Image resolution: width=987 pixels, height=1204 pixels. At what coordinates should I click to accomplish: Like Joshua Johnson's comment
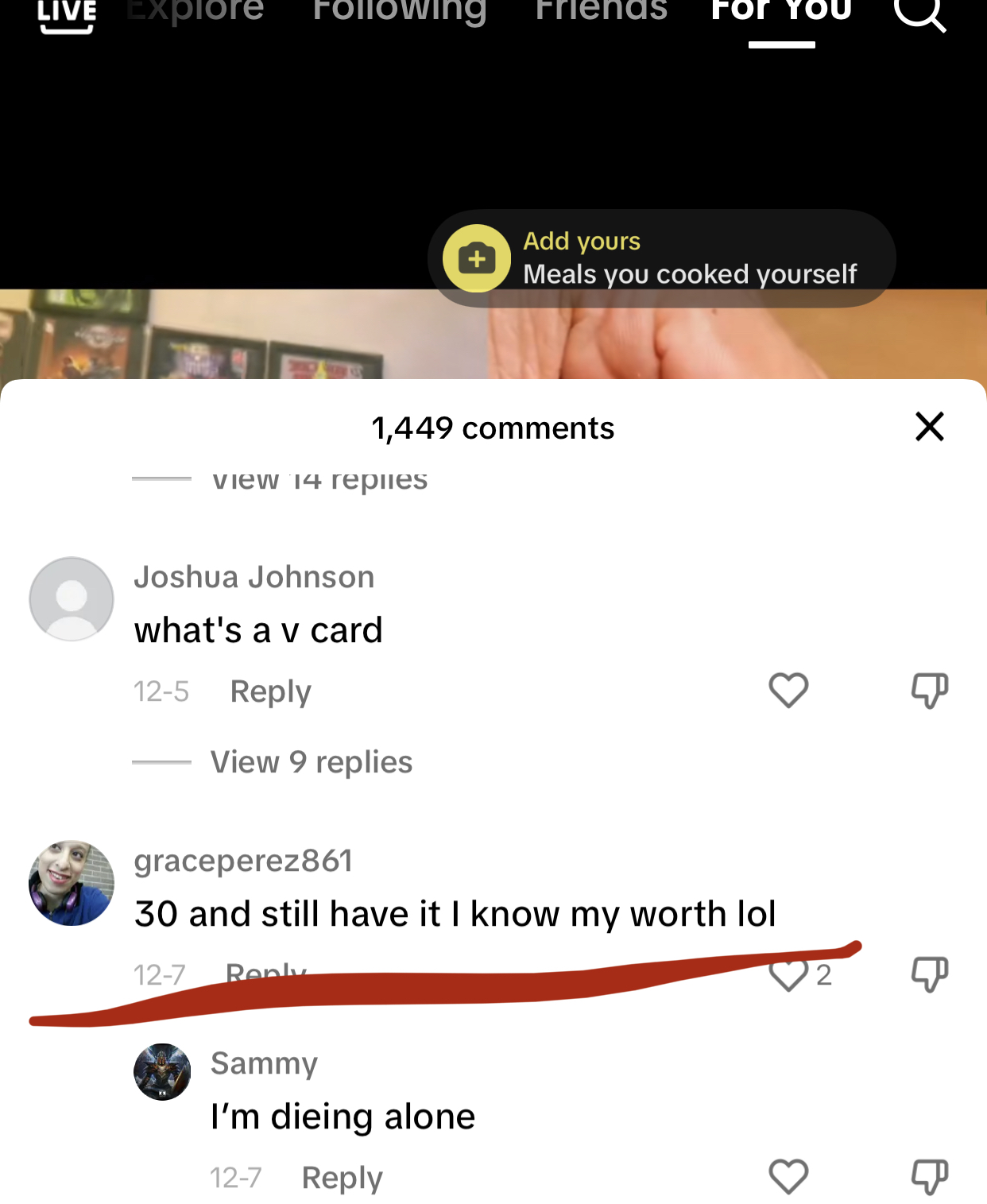(788, 690)
